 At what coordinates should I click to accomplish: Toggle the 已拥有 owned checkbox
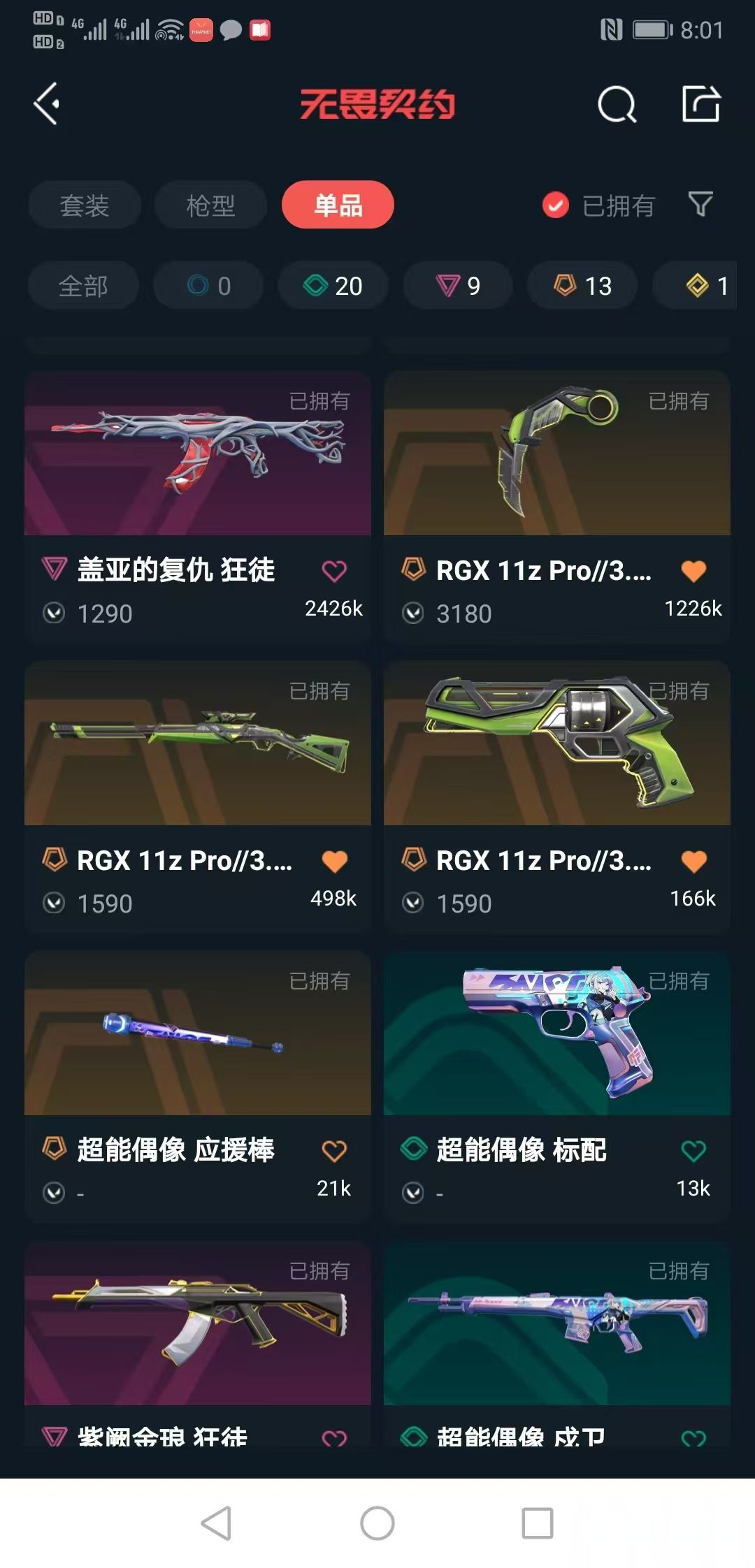554,205
